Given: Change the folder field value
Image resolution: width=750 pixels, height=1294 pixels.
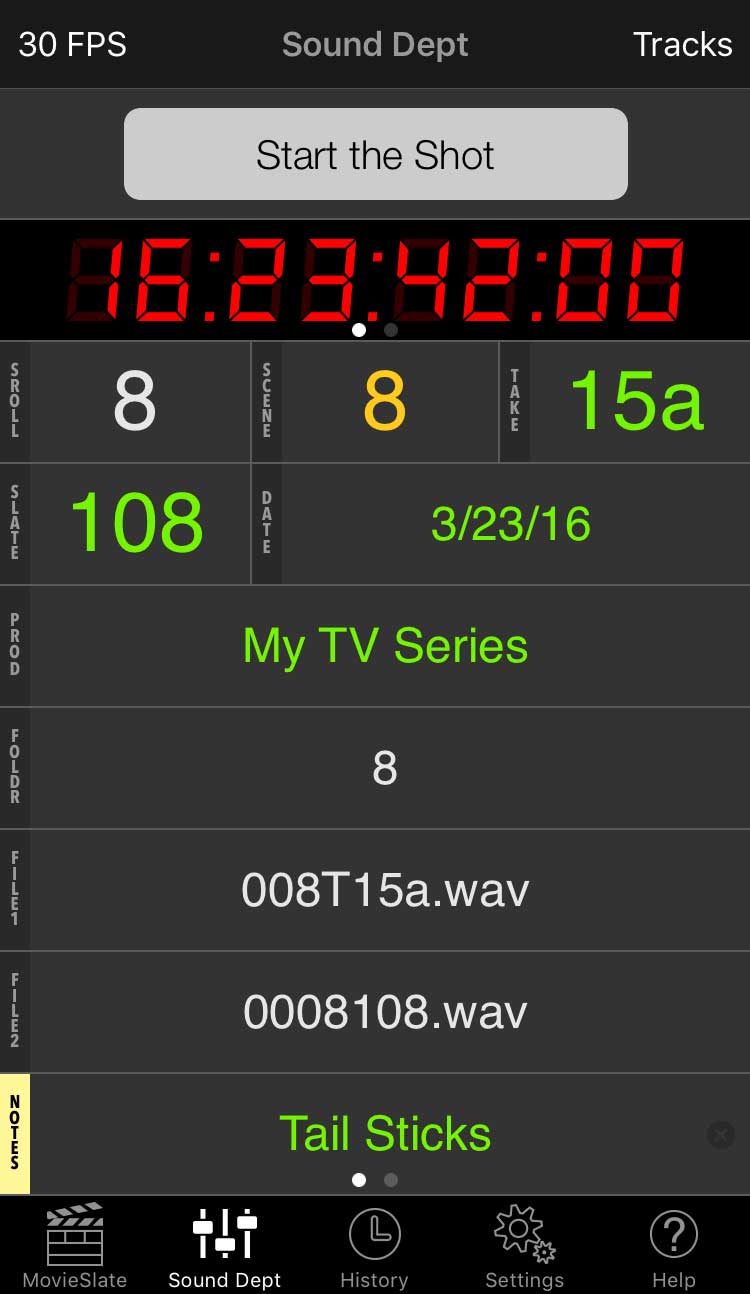Looking at the screenshot, I should coord(385,768).
